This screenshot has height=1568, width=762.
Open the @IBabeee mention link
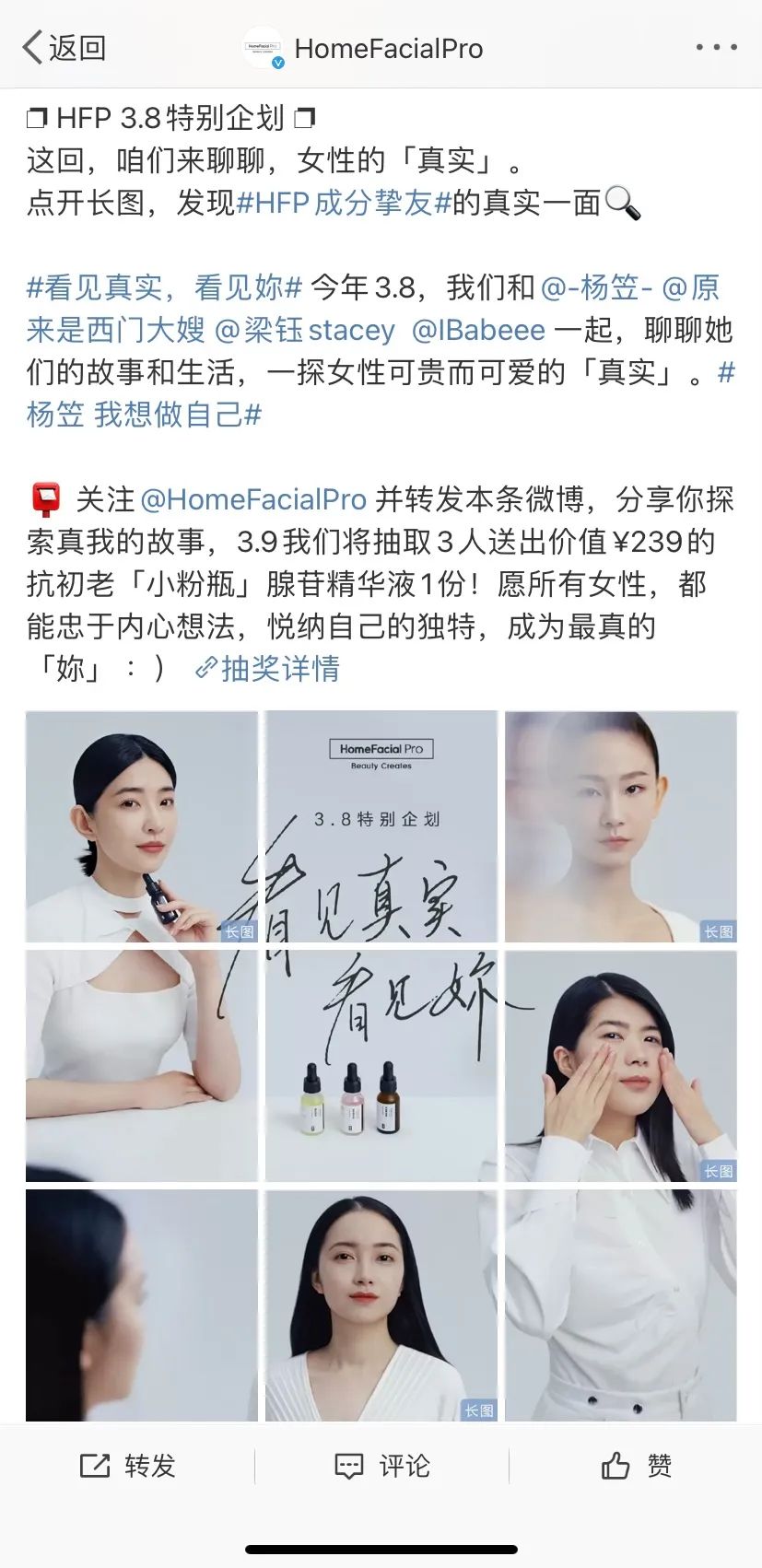[x=478, y=330]
